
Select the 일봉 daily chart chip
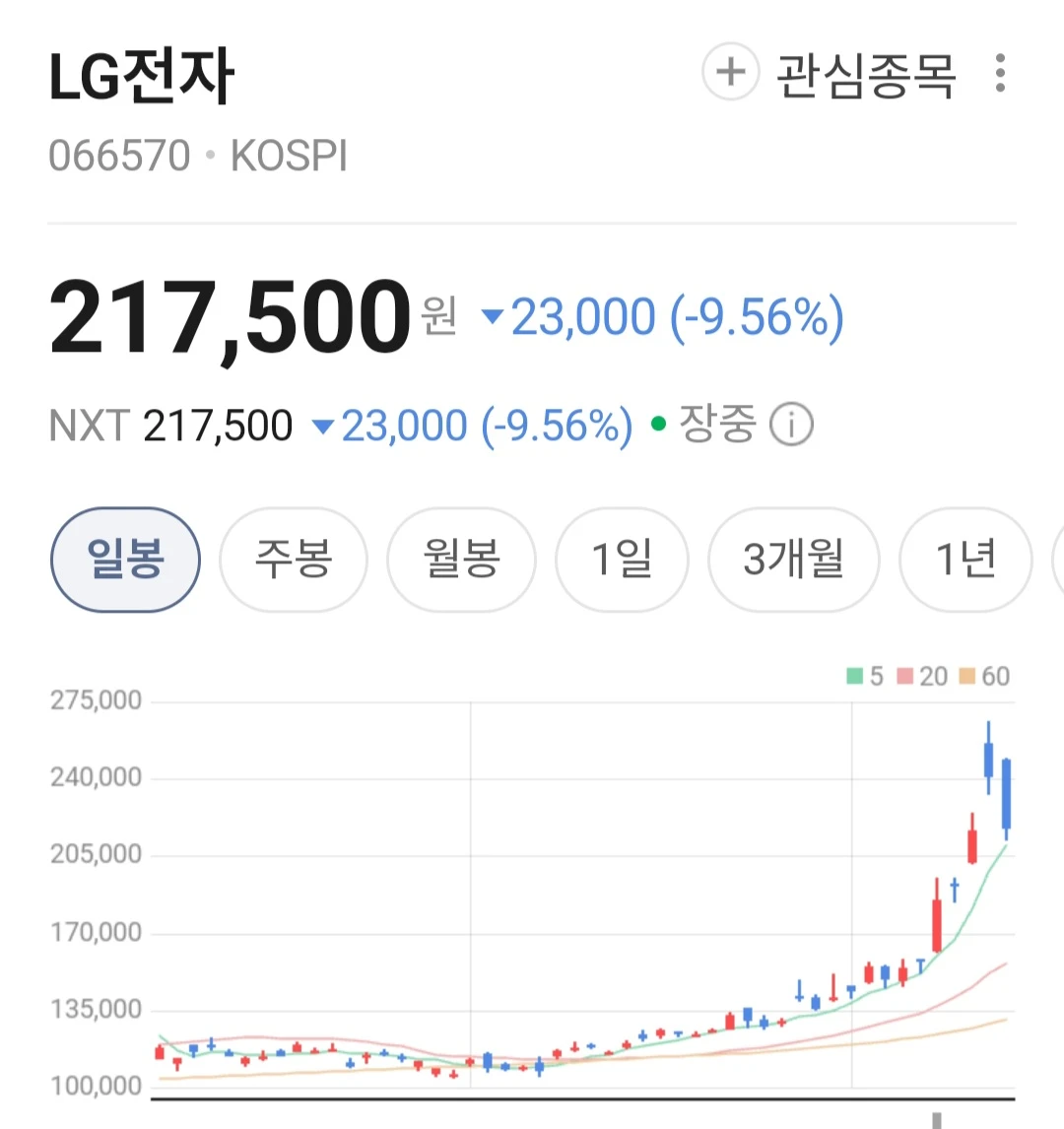click(x=125, y=560)
